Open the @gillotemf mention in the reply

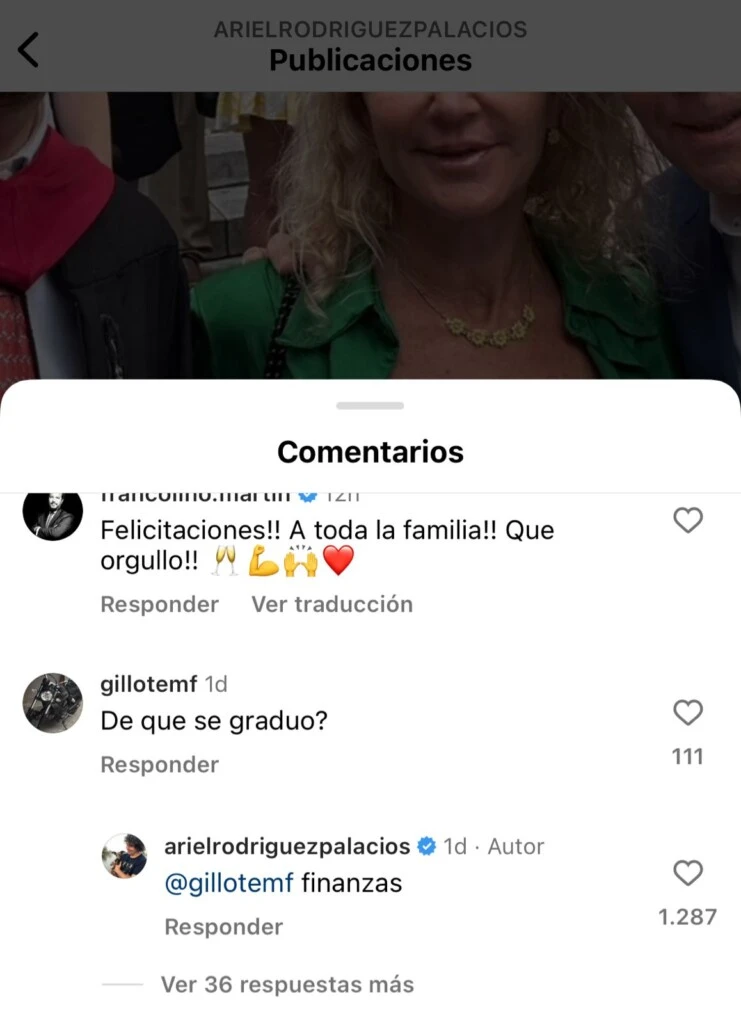[228, 884]
